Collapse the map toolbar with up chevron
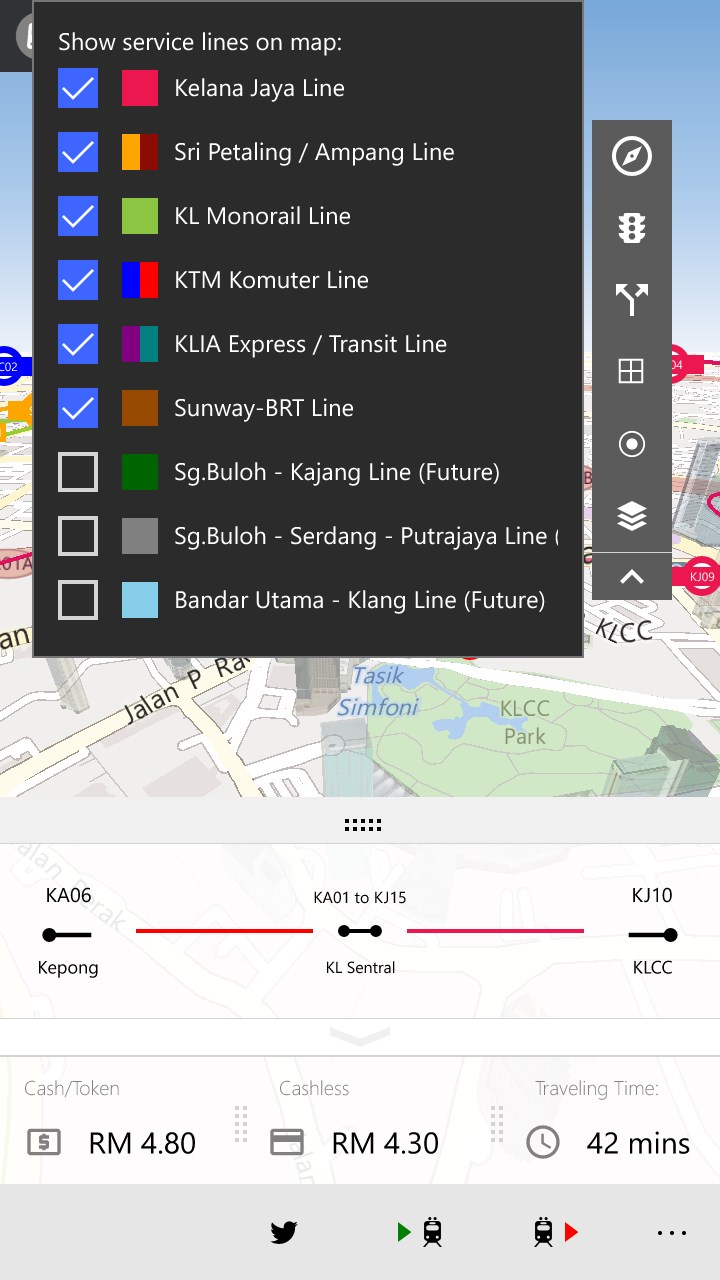720x1280 pixels. [632, 577]
